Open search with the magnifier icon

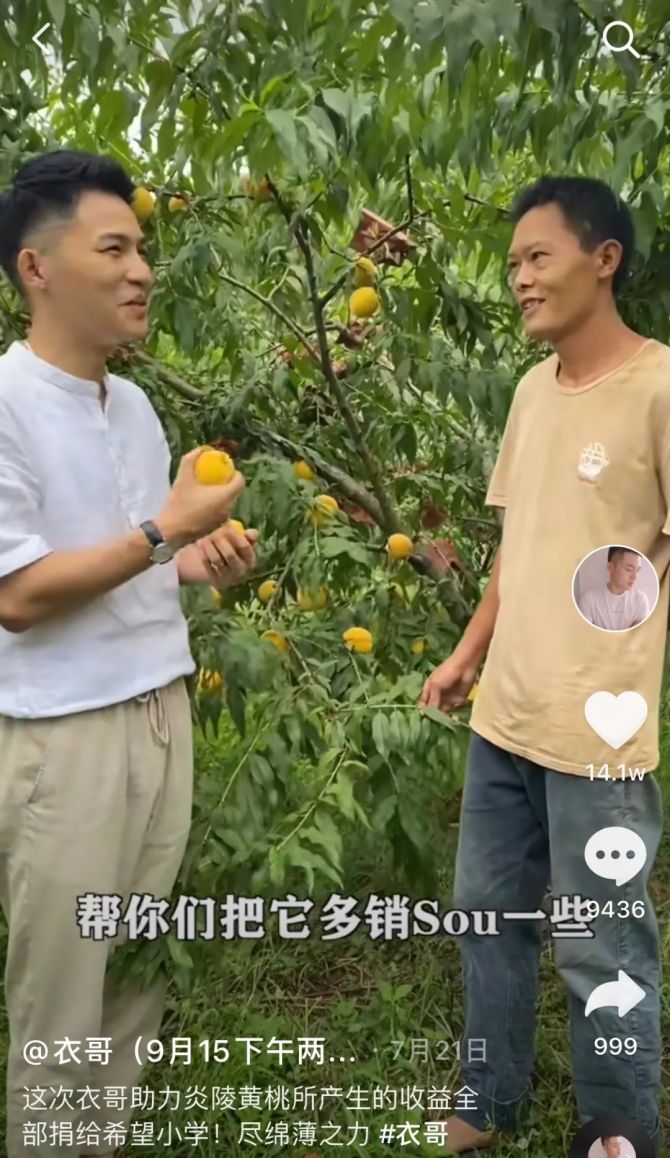(621, 39)
